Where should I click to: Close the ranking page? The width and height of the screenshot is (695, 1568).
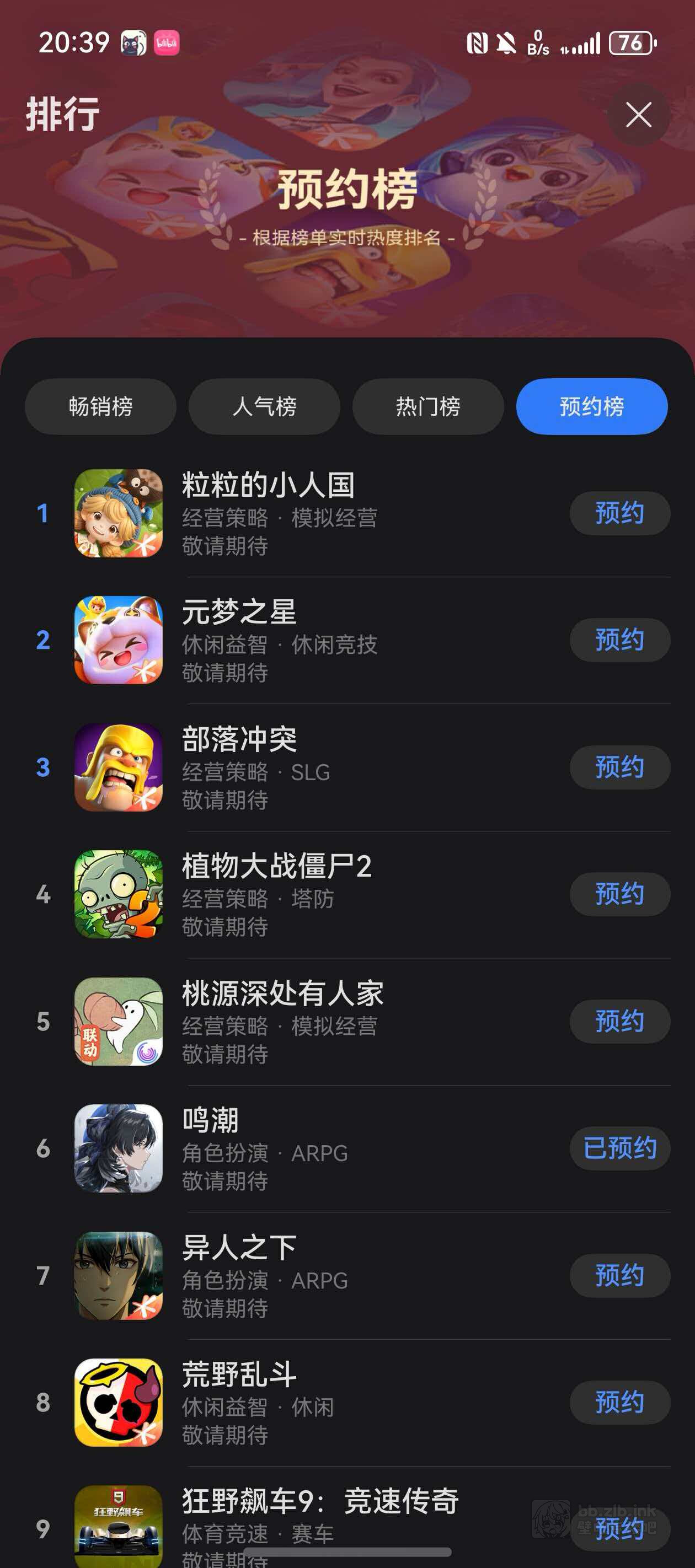click(x=638, y=115)
